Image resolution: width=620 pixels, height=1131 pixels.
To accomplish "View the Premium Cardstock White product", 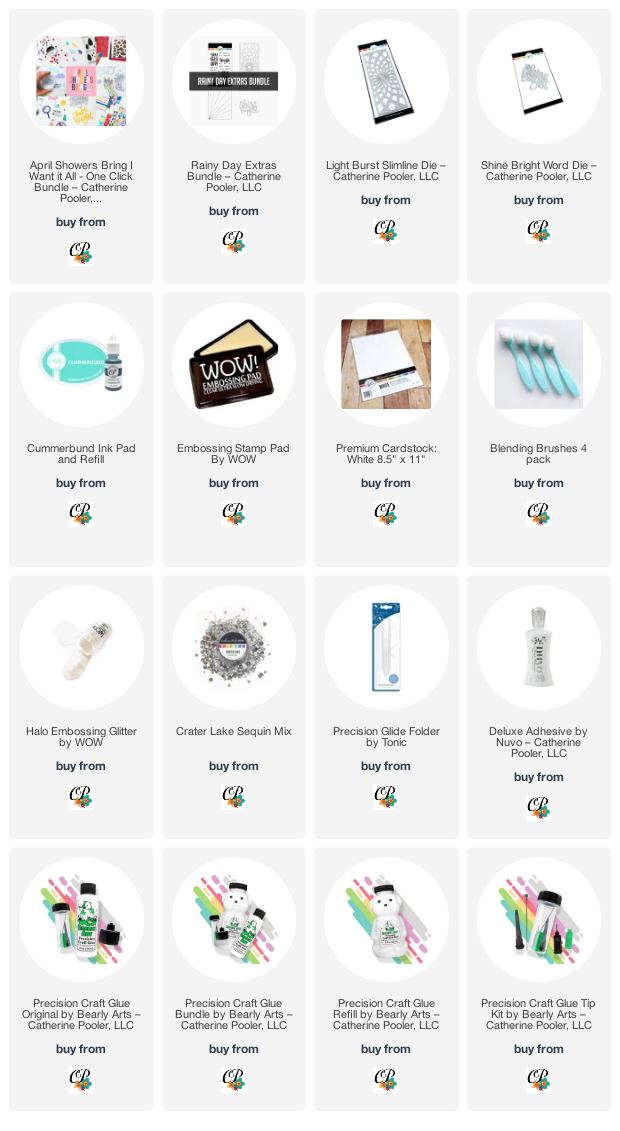I will pos(386,429).
